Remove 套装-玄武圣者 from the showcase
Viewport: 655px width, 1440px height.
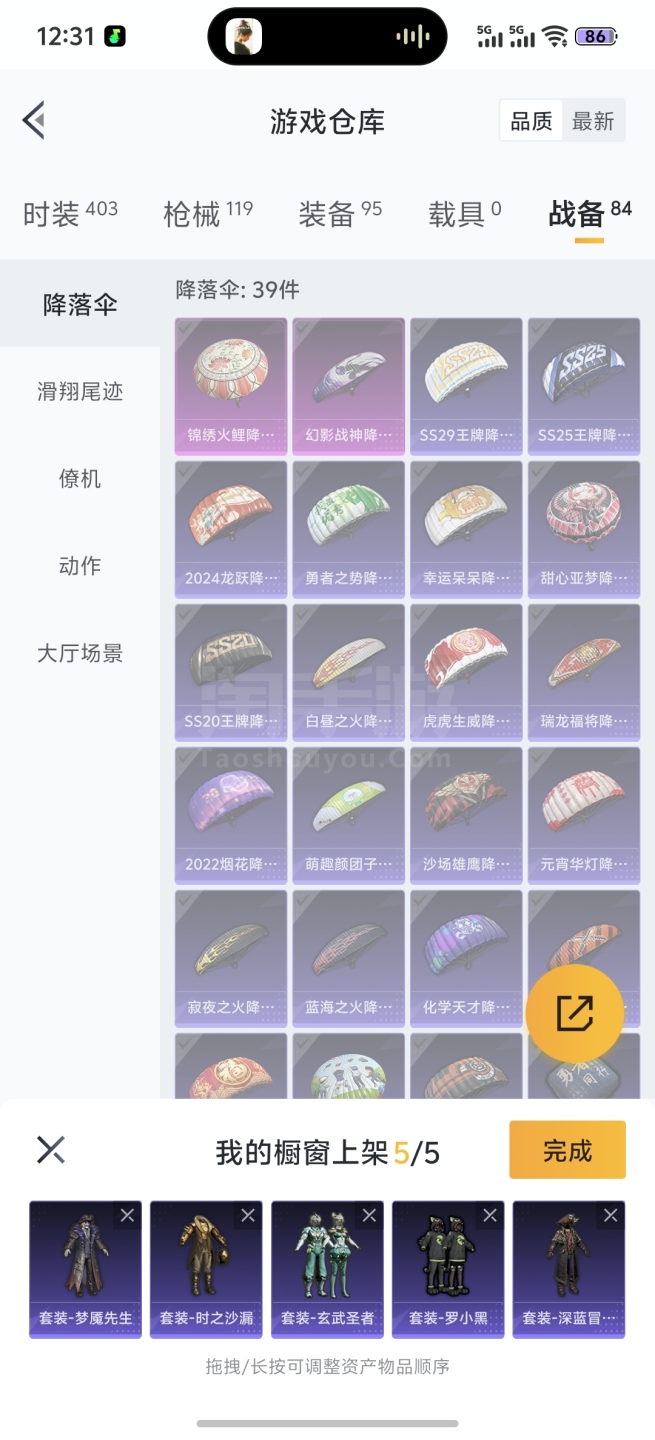(369, 1215)
